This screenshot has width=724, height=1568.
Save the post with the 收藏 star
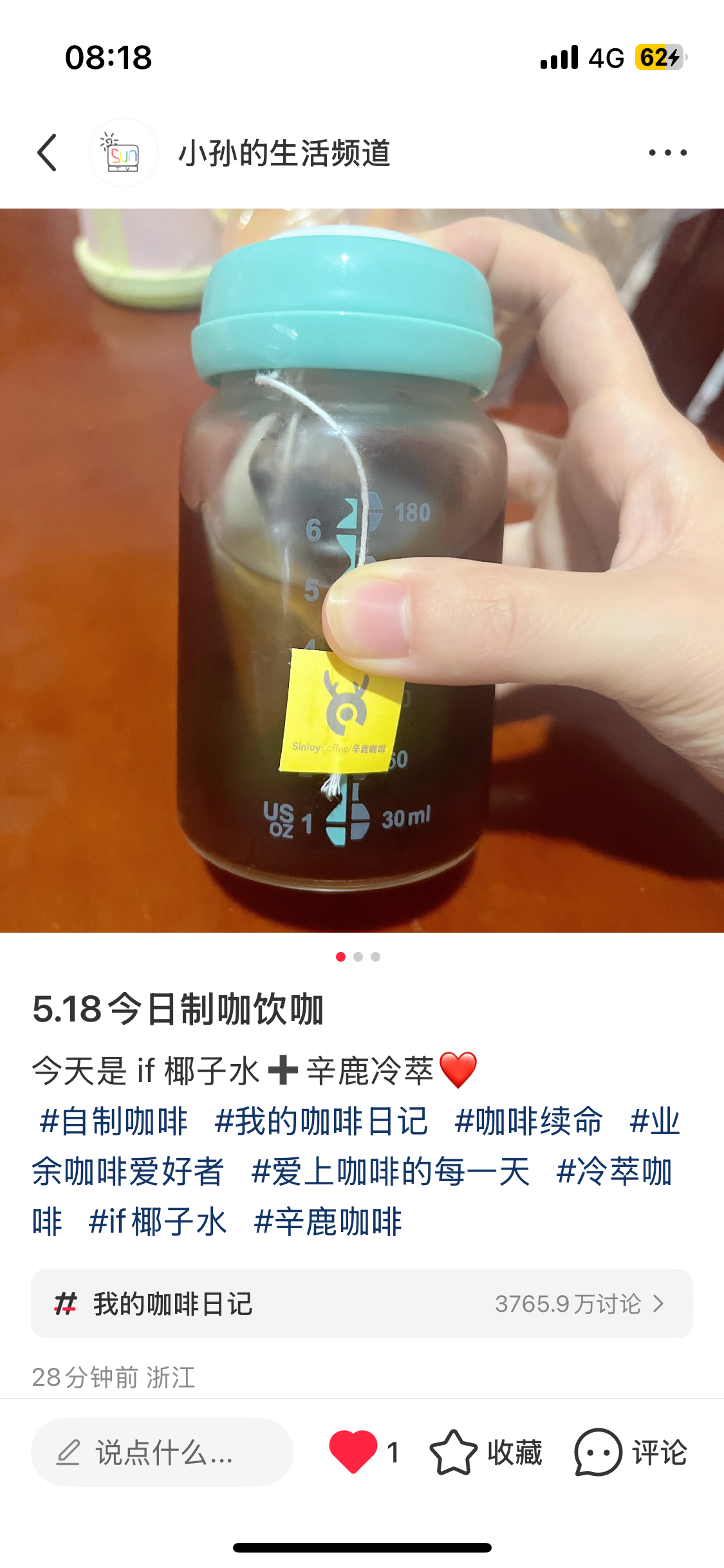(x=486, y=1452)
